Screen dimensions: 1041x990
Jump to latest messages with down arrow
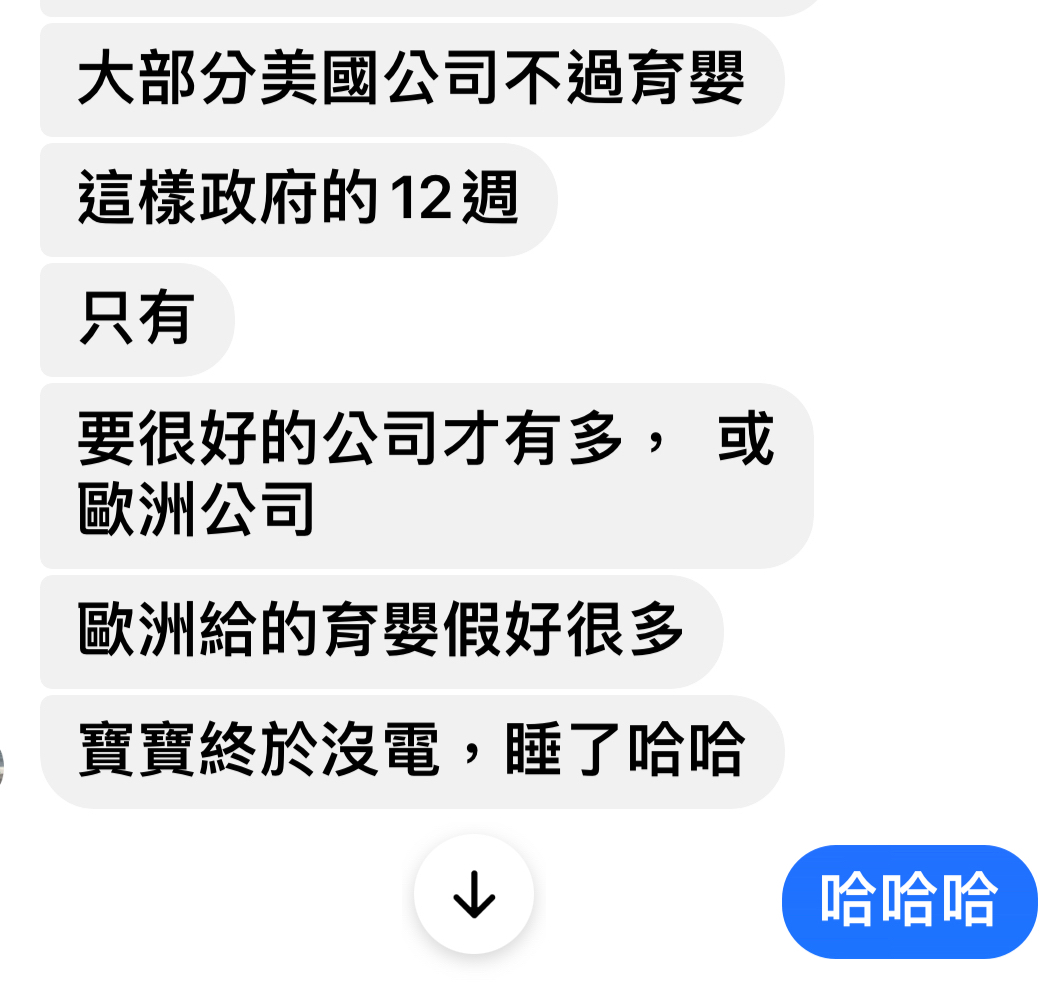point(474,894)
